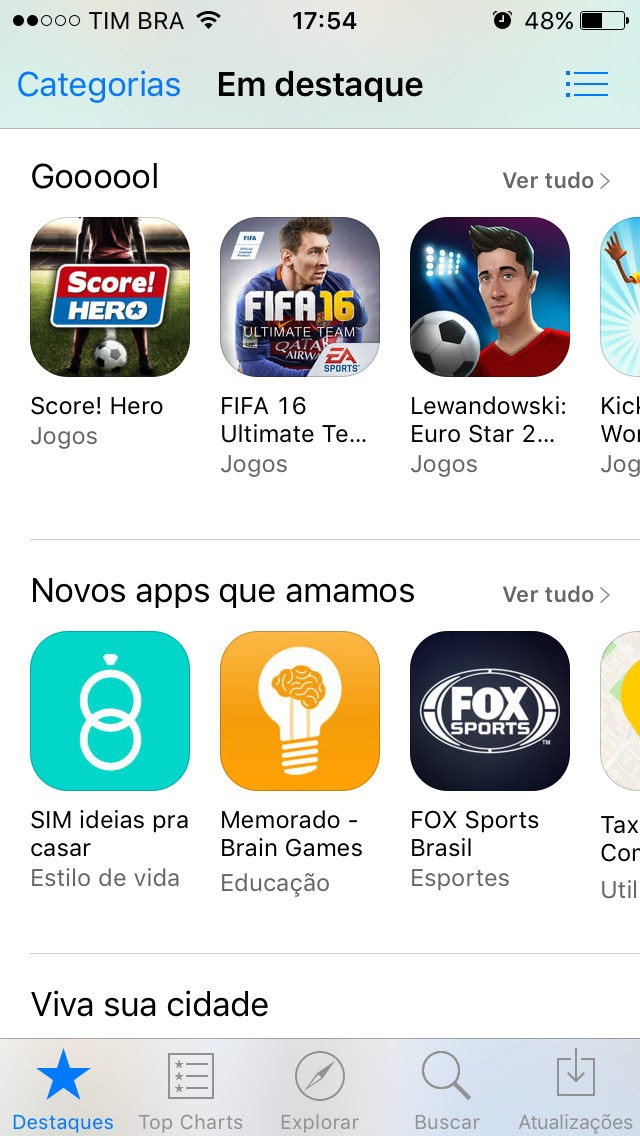Open the Atualizações tab
640x1136 pixels.
pyautogui.click(x=575, y=1089)
